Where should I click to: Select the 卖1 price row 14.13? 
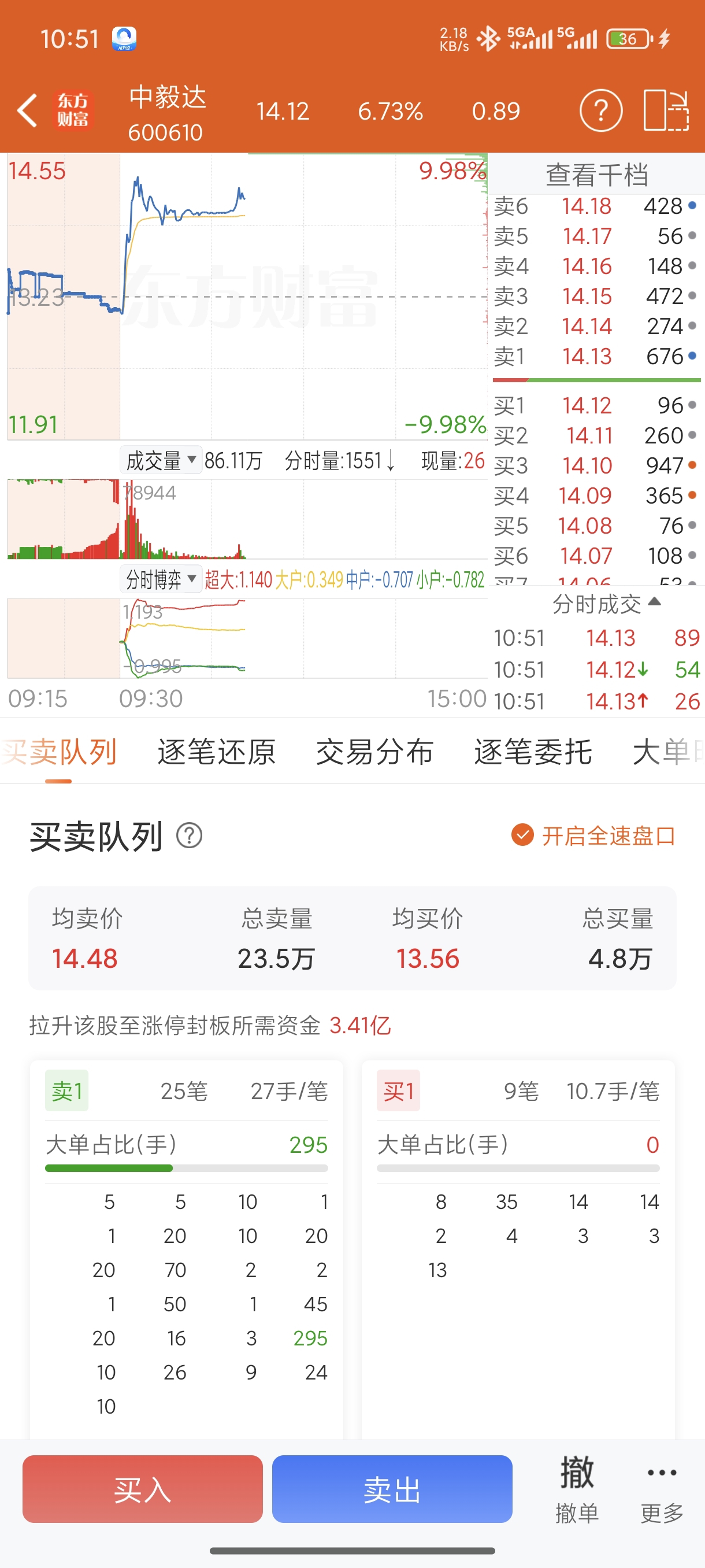(596, 356)
